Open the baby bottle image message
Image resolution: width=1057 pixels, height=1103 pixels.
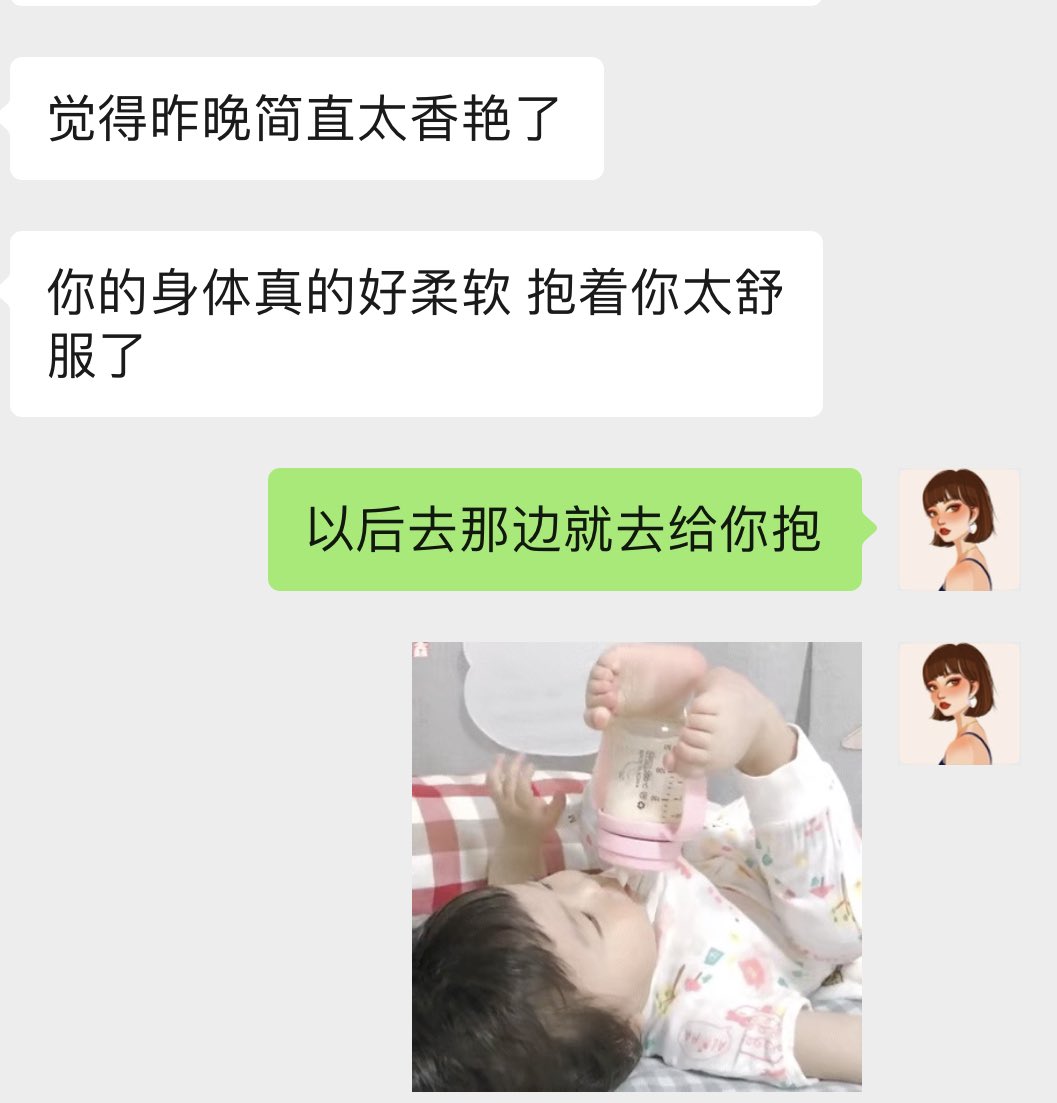click(636, 866)
